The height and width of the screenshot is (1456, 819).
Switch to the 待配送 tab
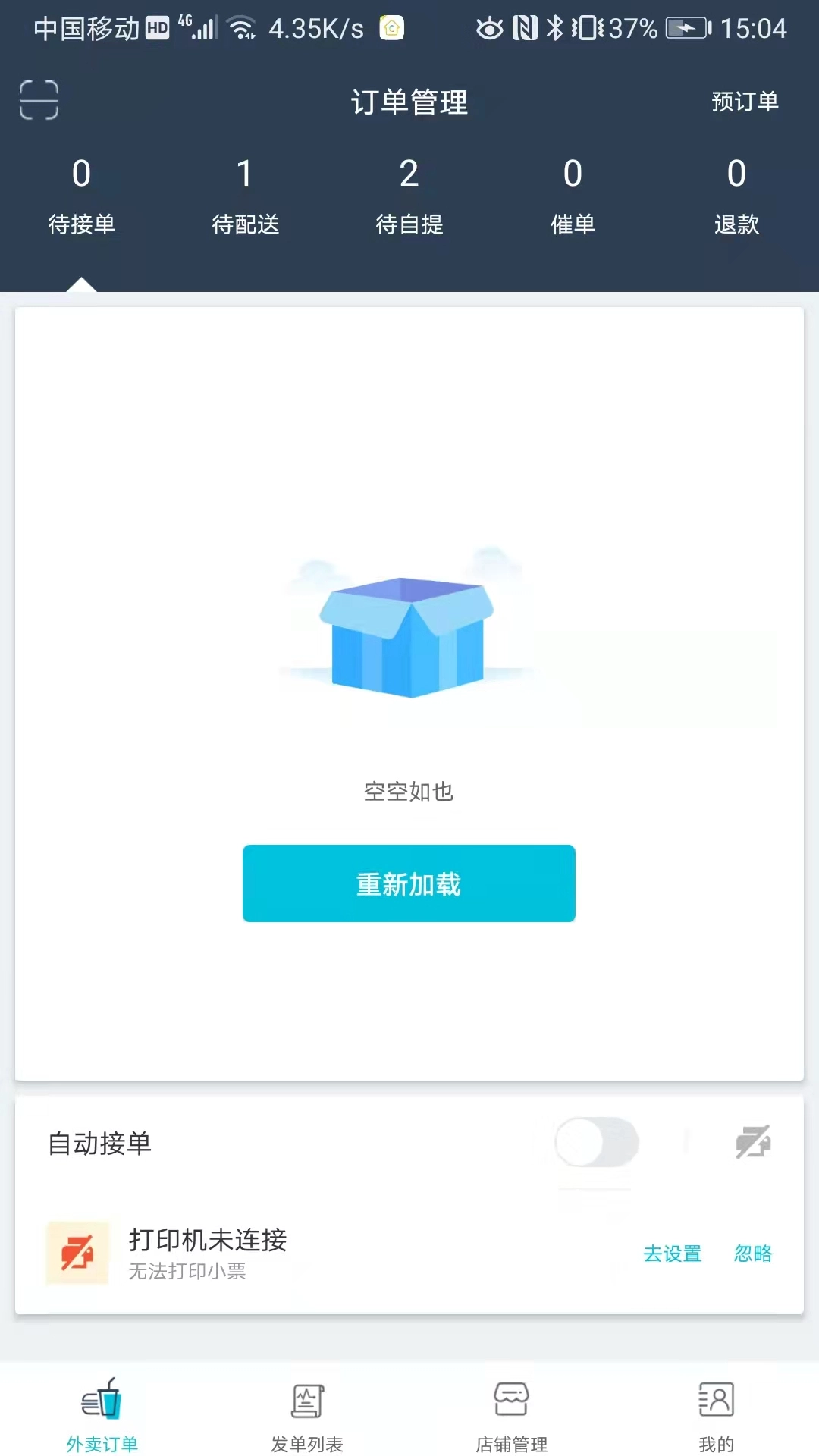point(245,197)
